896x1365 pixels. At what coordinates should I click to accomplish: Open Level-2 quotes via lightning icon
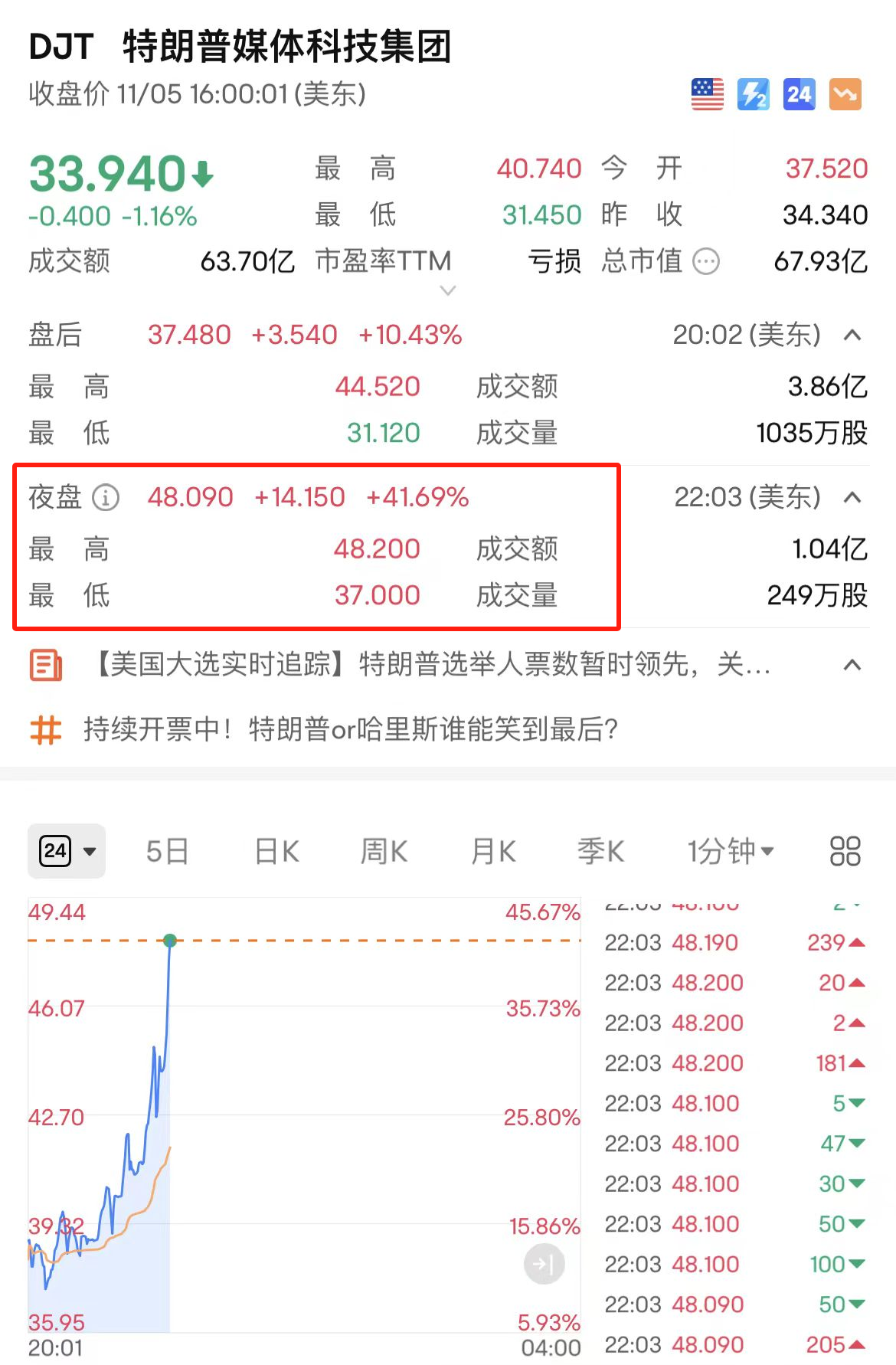[753, 93]
